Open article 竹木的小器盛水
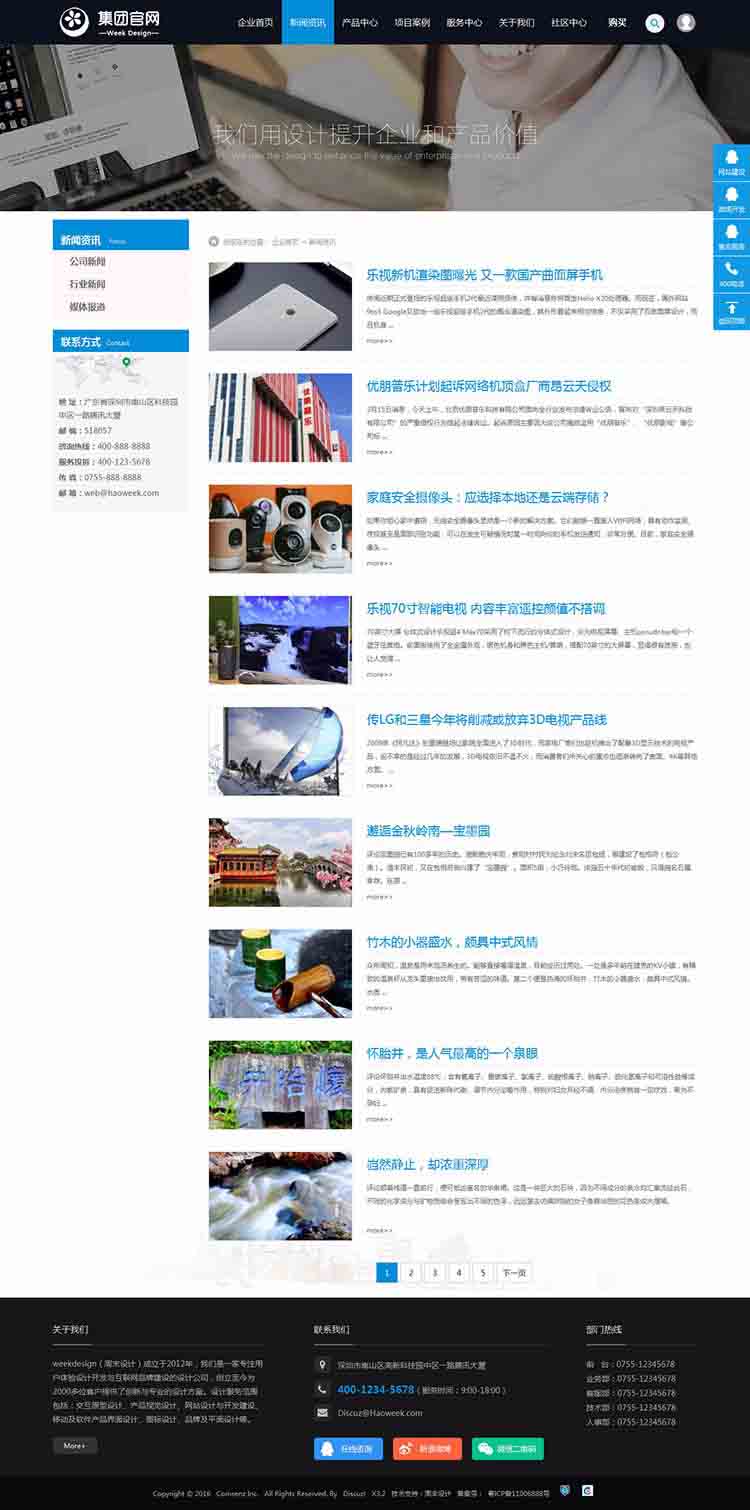The width and height of the screenshot is (750, 1510). 452,942
